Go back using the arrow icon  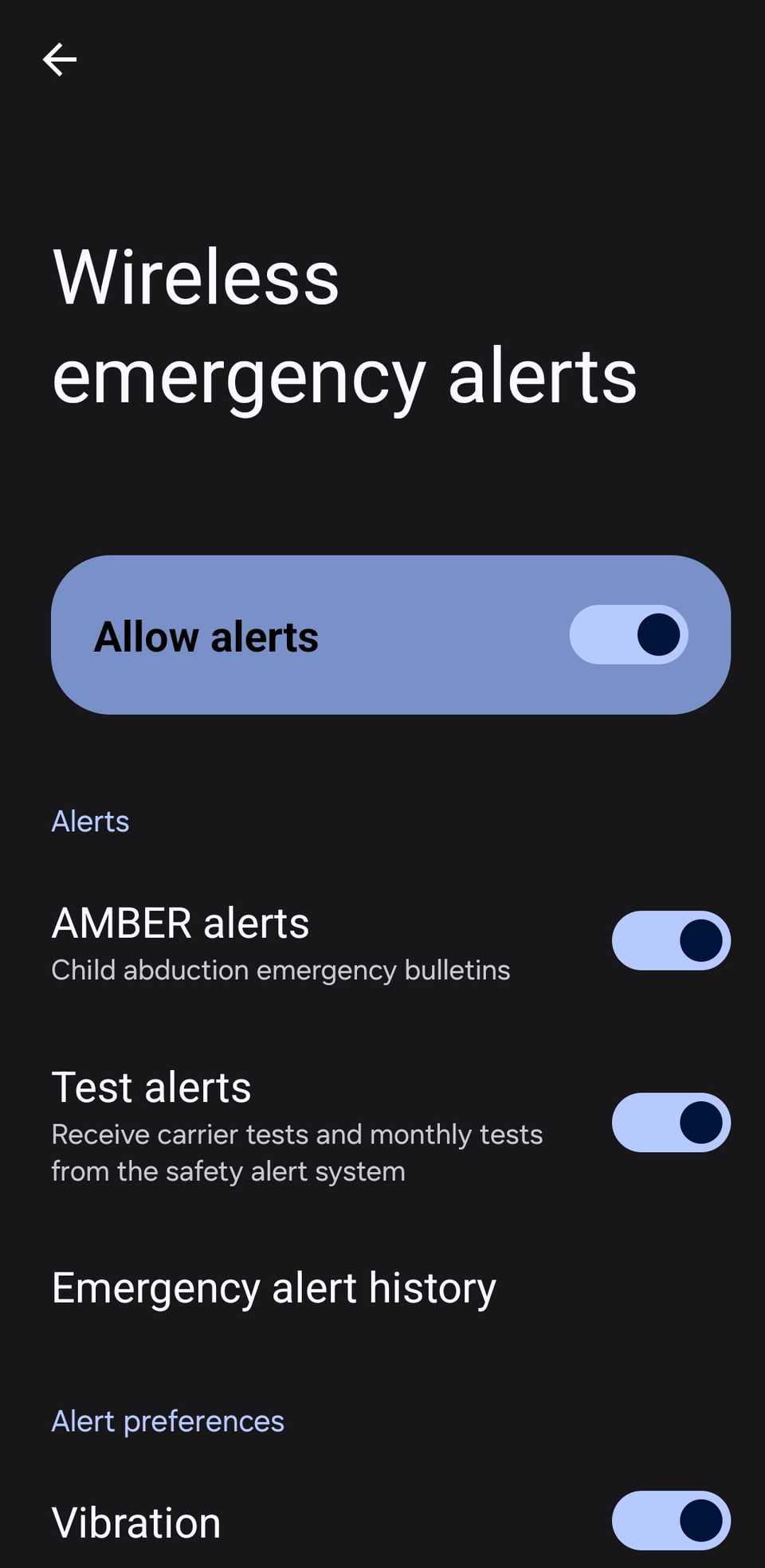point(60,60)
